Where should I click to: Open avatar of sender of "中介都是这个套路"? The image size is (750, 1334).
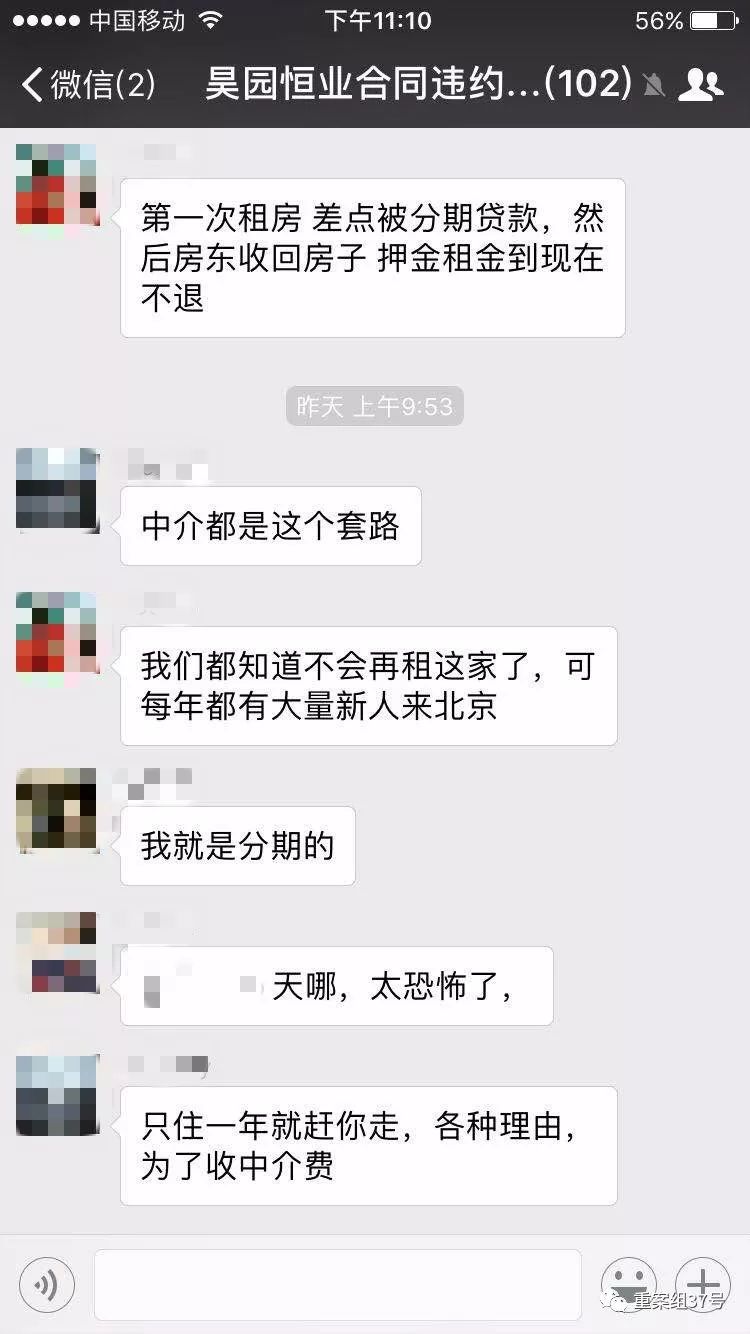[x=57, y=490]
